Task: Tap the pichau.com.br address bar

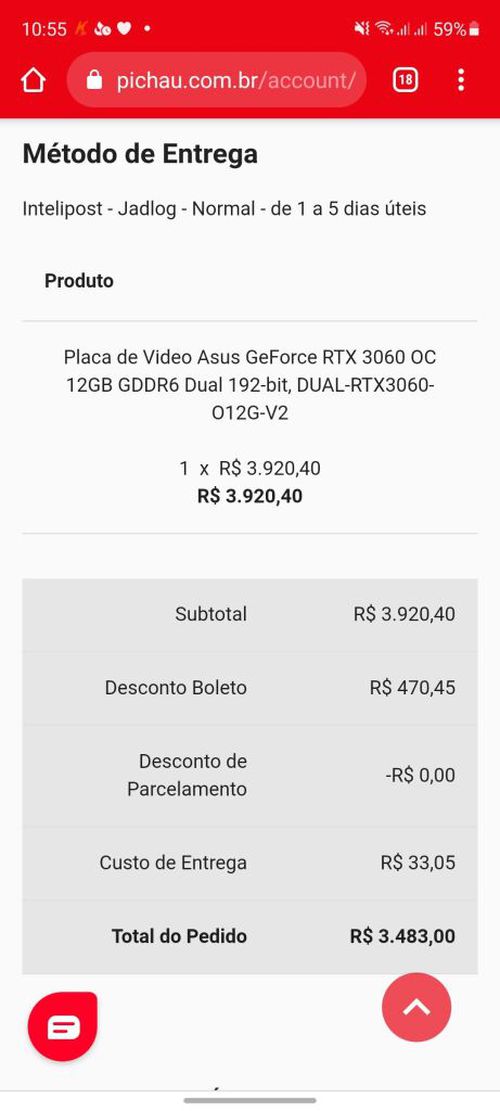Action: 217,80
